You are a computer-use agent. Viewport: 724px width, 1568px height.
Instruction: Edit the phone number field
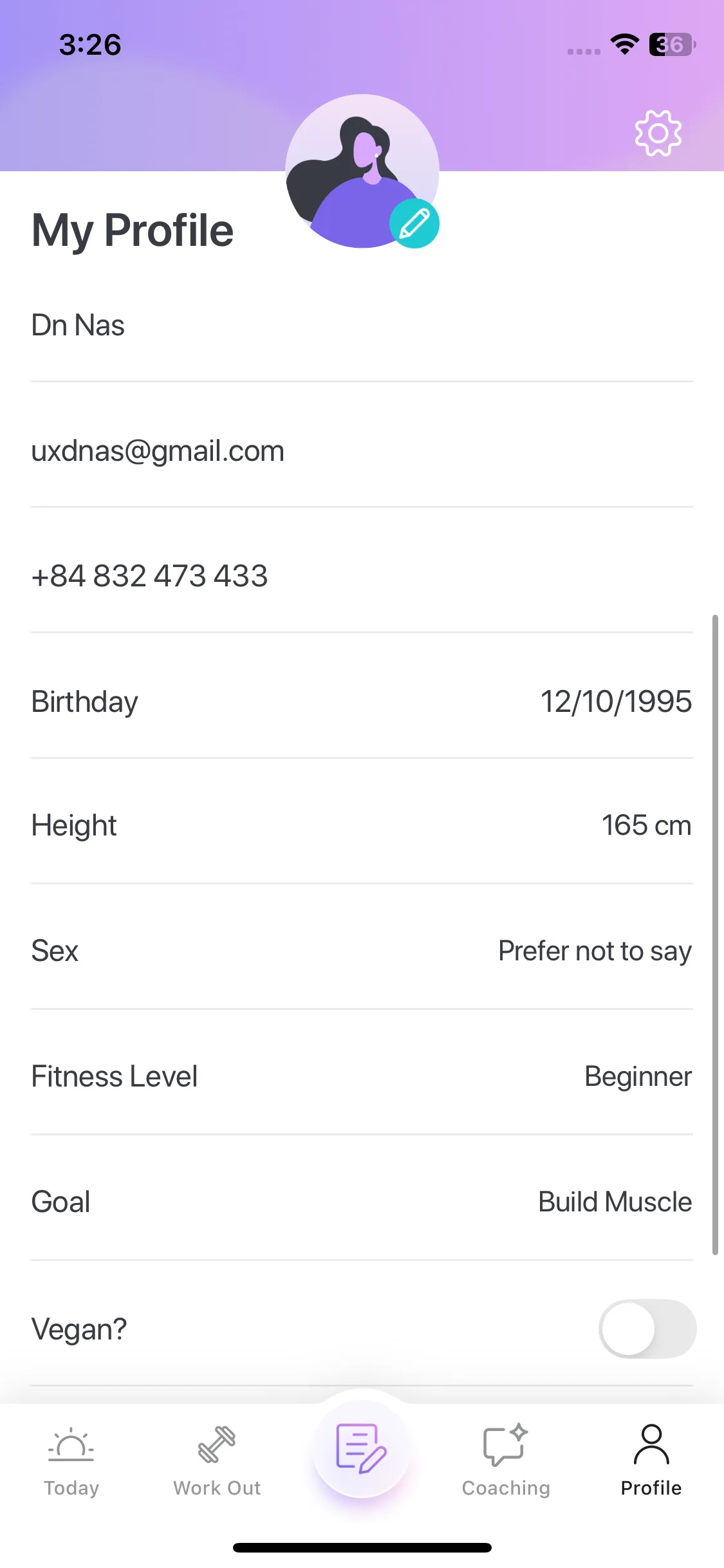(x=149, y=576)
